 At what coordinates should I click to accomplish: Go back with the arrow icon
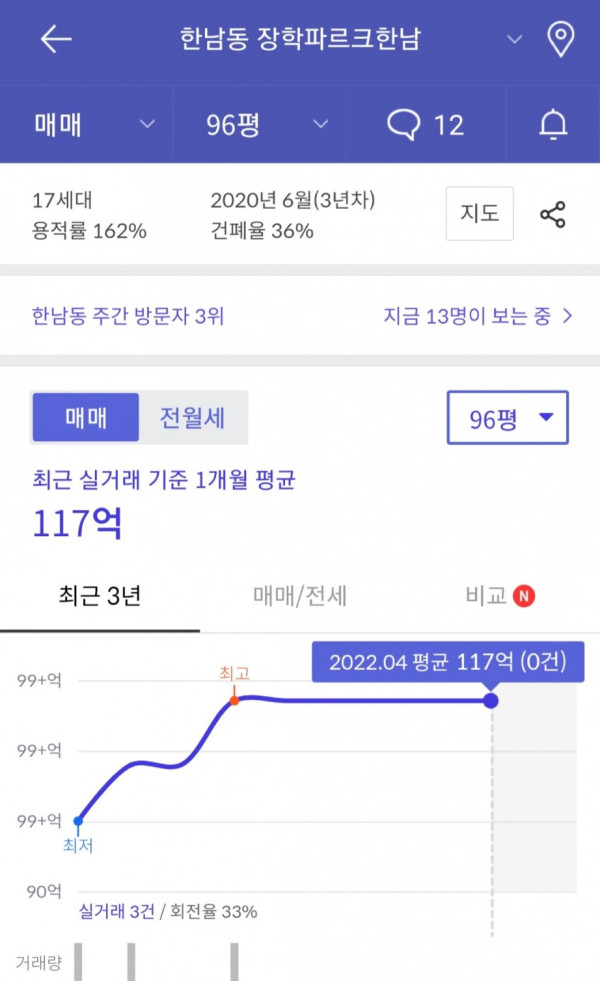[56, 39]
